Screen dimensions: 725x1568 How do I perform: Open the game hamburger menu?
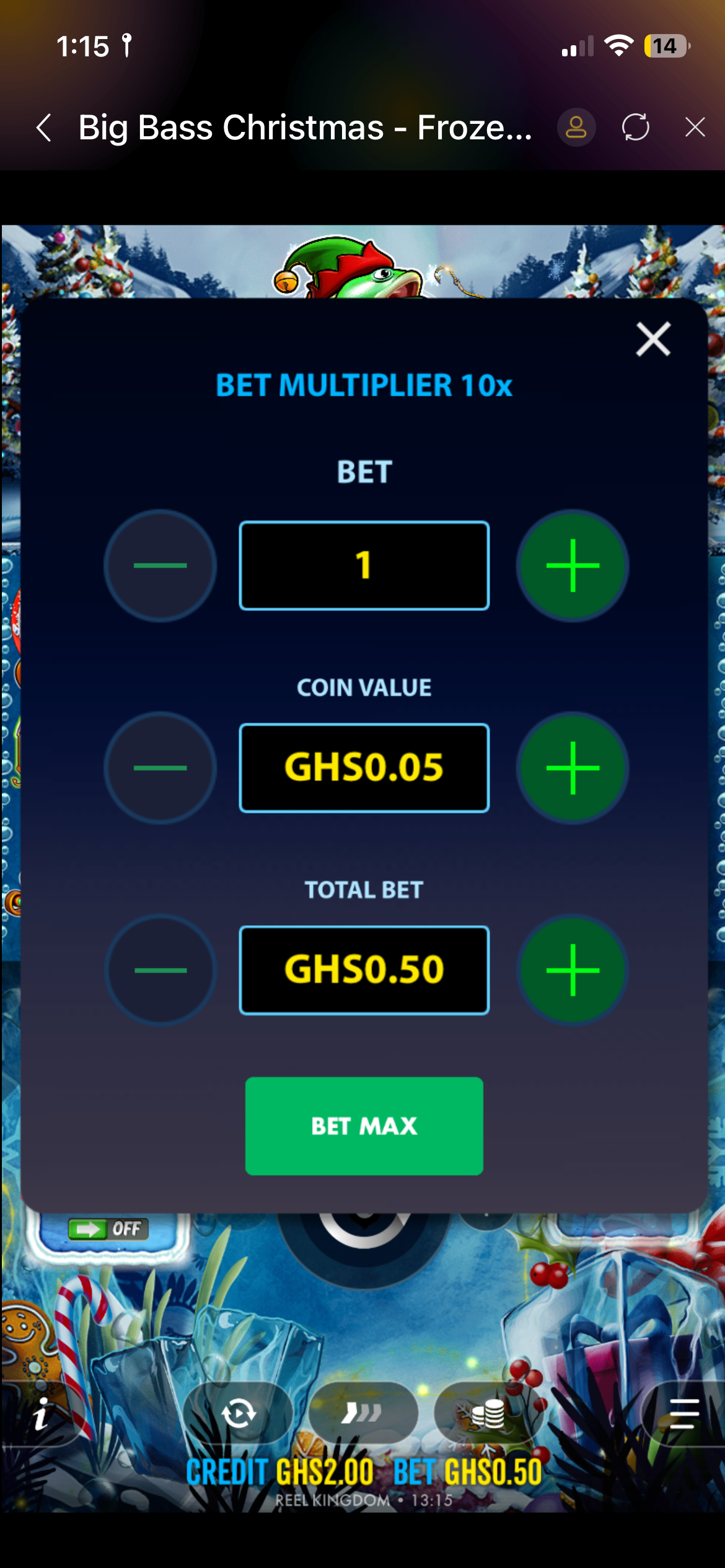[x=684, y=1414]
